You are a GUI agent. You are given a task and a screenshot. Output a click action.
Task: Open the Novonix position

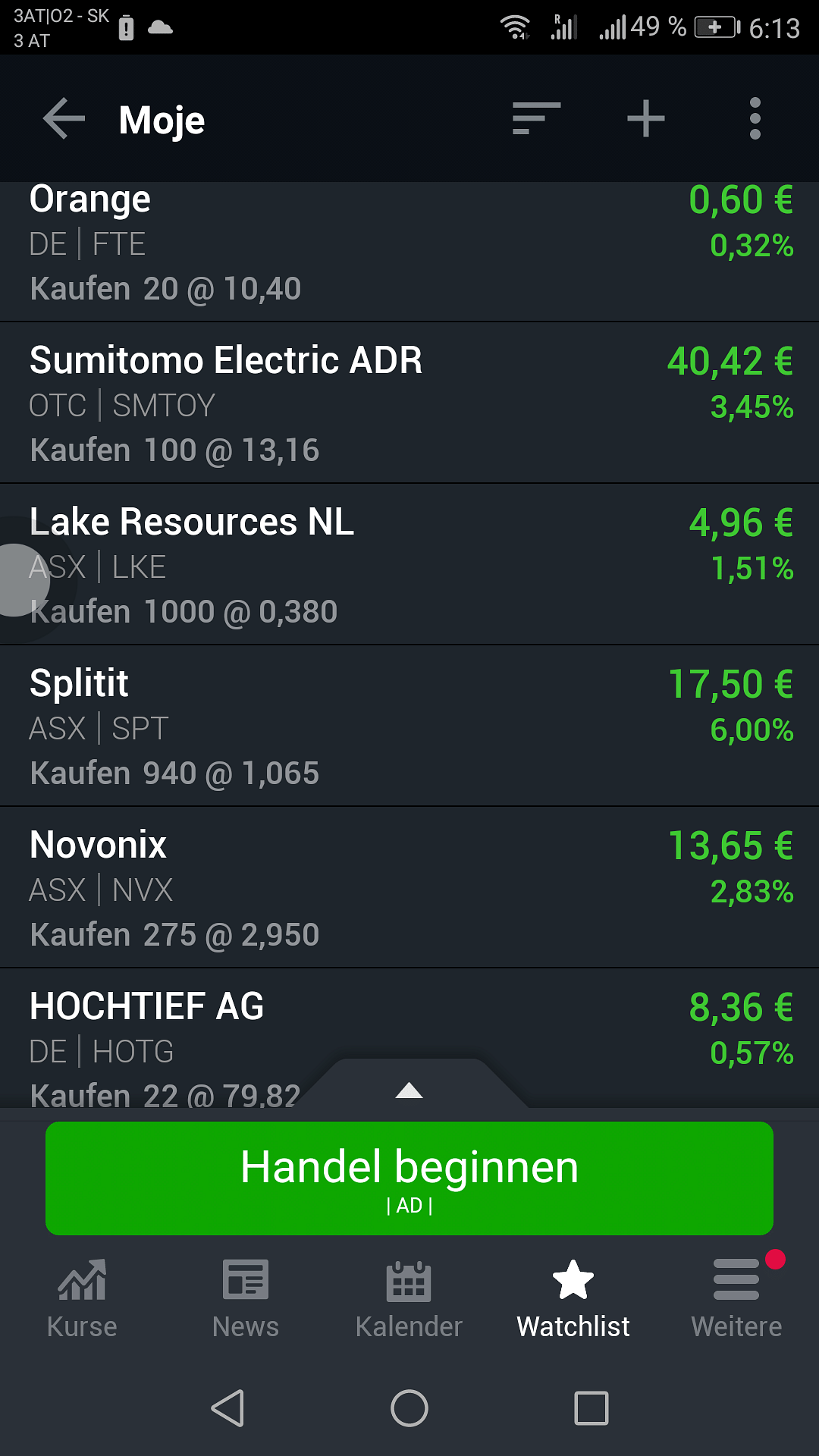[x=409, y=887]
